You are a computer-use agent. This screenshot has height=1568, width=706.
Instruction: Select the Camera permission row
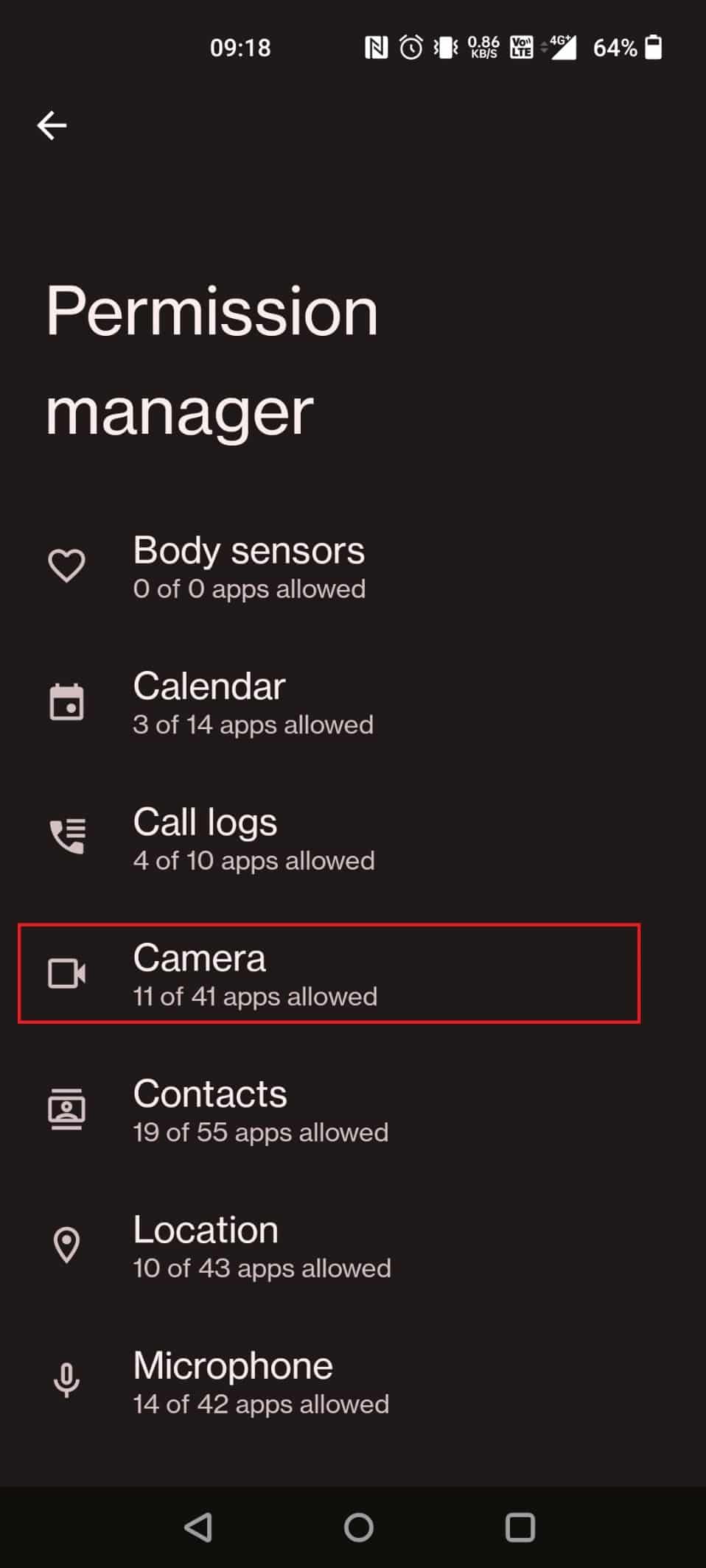pos(328,974)
